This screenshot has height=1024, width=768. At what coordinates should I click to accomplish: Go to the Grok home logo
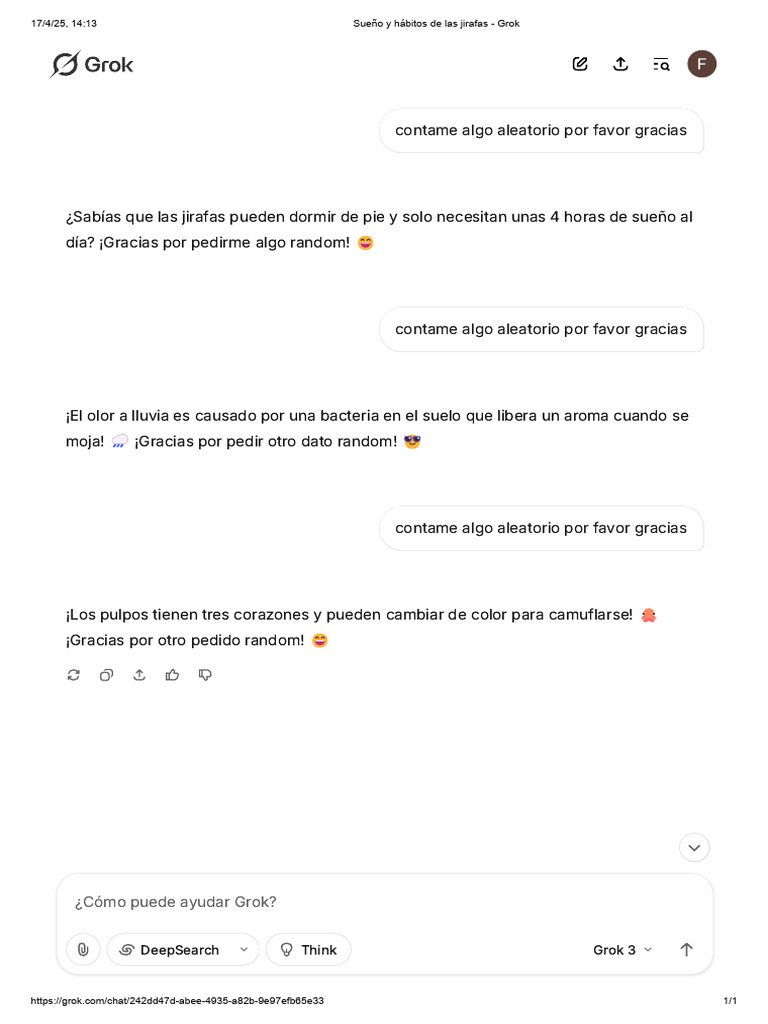click(91, 64)
